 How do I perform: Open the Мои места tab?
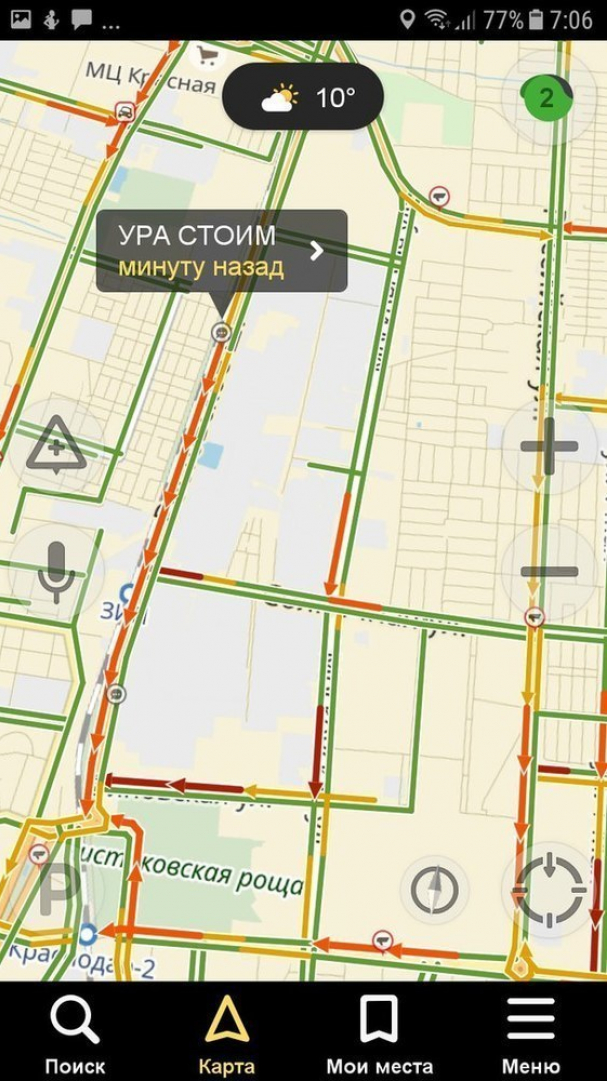click(379, 1032)
